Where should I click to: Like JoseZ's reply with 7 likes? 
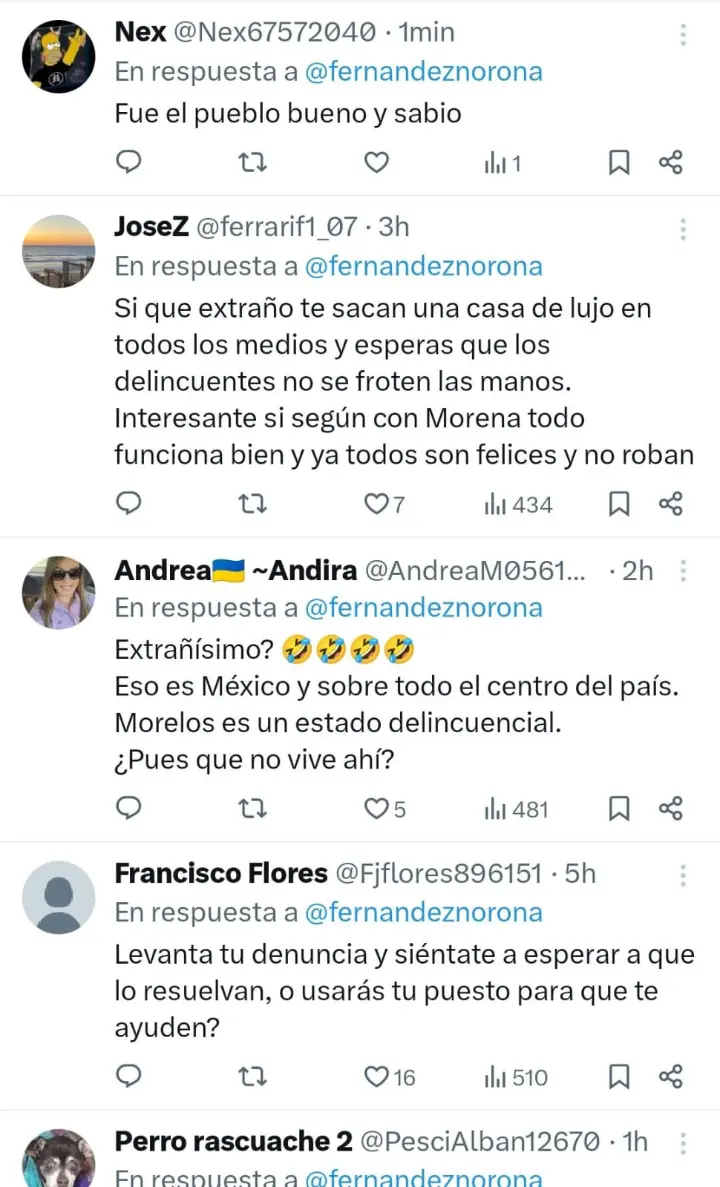376,504
